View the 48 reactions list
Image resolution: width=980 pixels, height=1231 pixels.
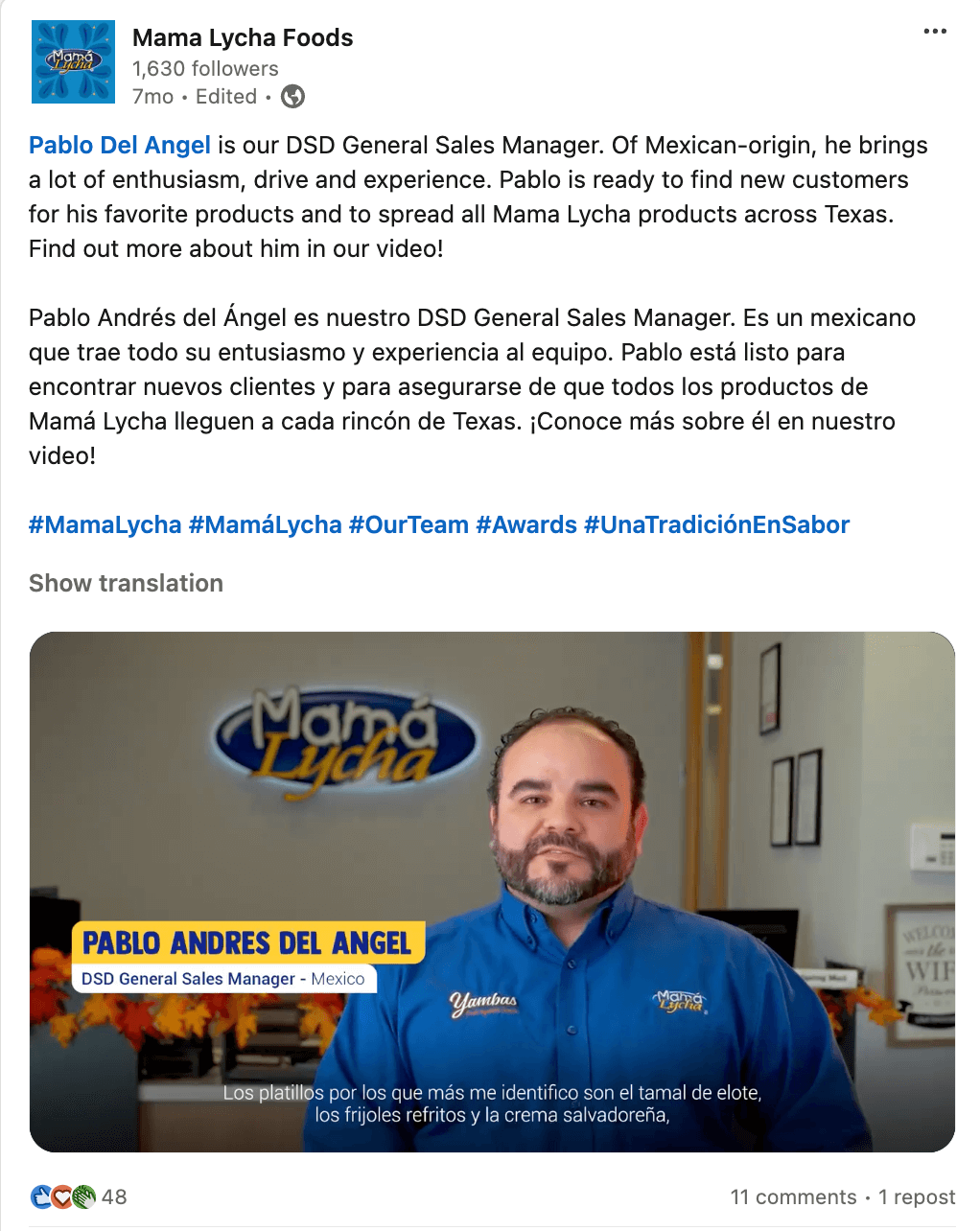[x=80, y=1196]
